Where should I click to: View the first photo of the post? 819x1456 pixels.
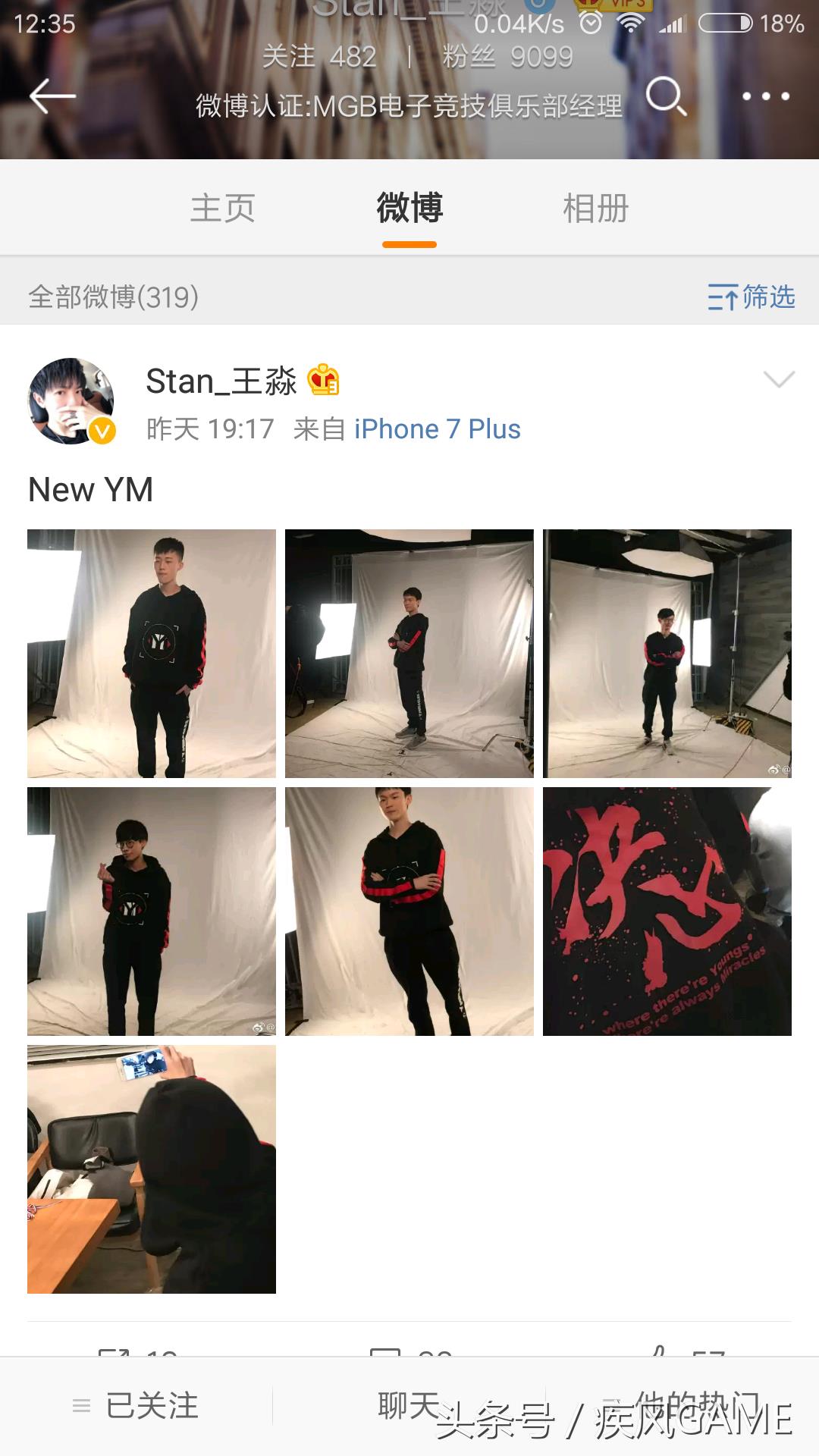tap(152, 653)
